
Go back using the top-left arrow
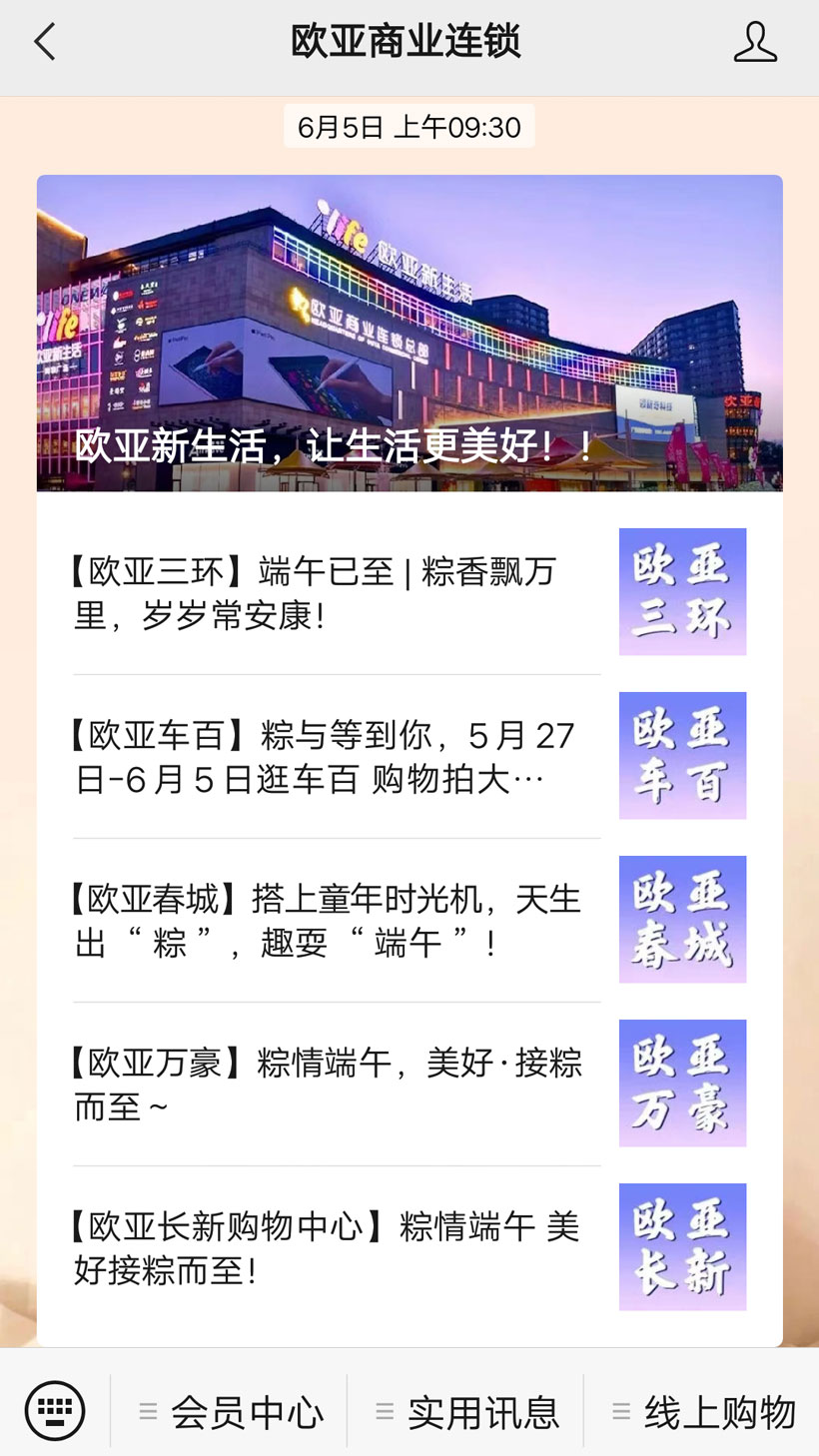click(45, 43)
